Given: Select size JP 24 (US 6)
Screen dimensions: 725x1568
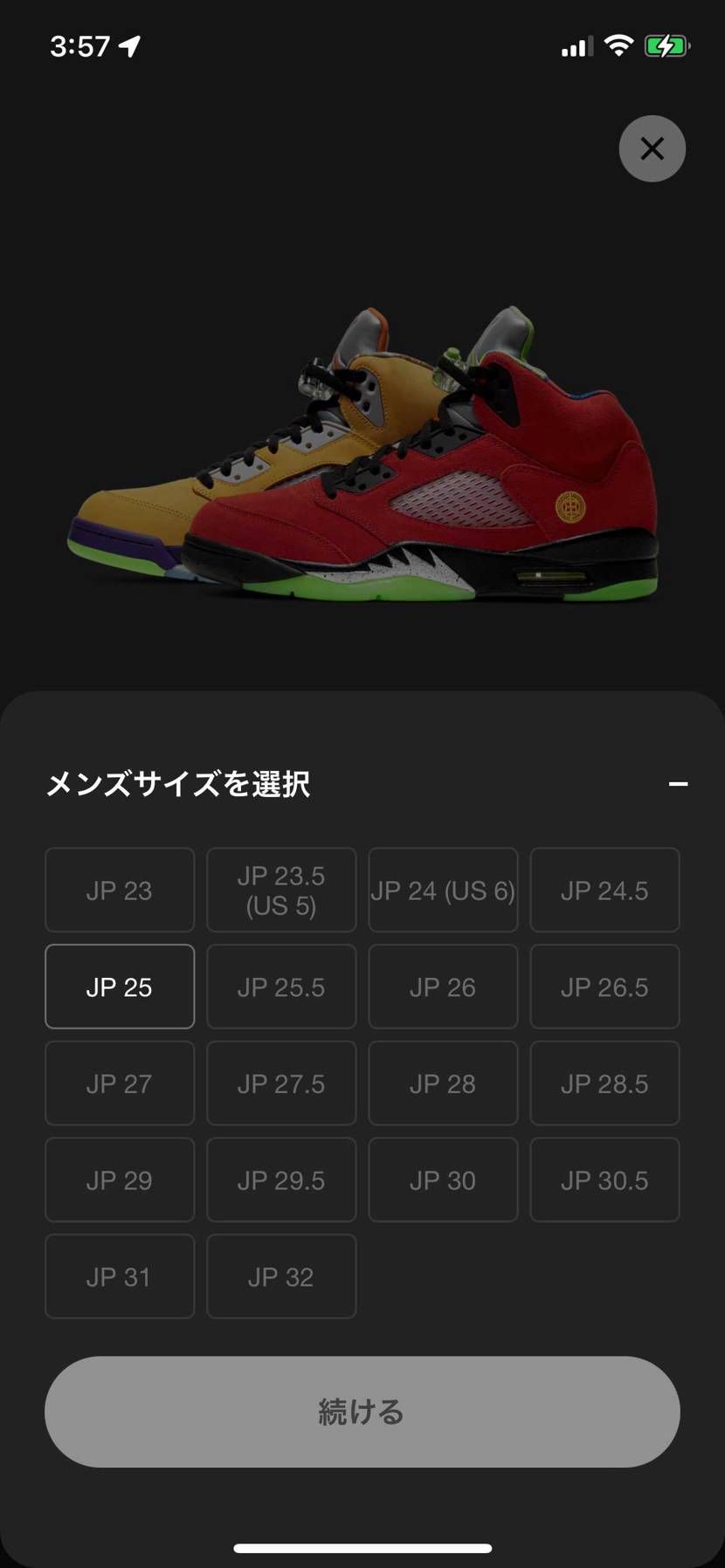Looking at the screenshot, I should 443,890.
